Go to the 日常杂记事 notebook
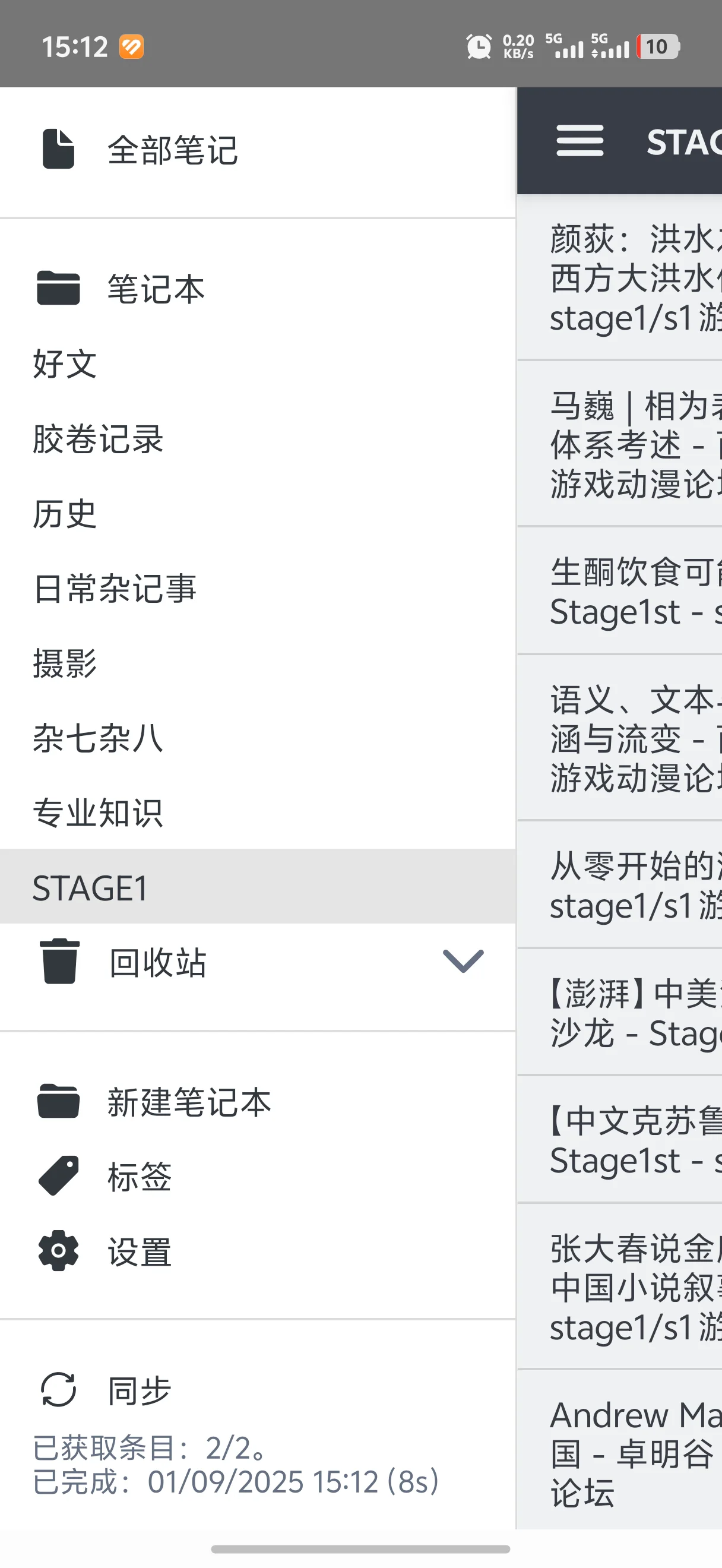Image resolution: width=722 pixels, height=1568 pixels. pos(258,589)
